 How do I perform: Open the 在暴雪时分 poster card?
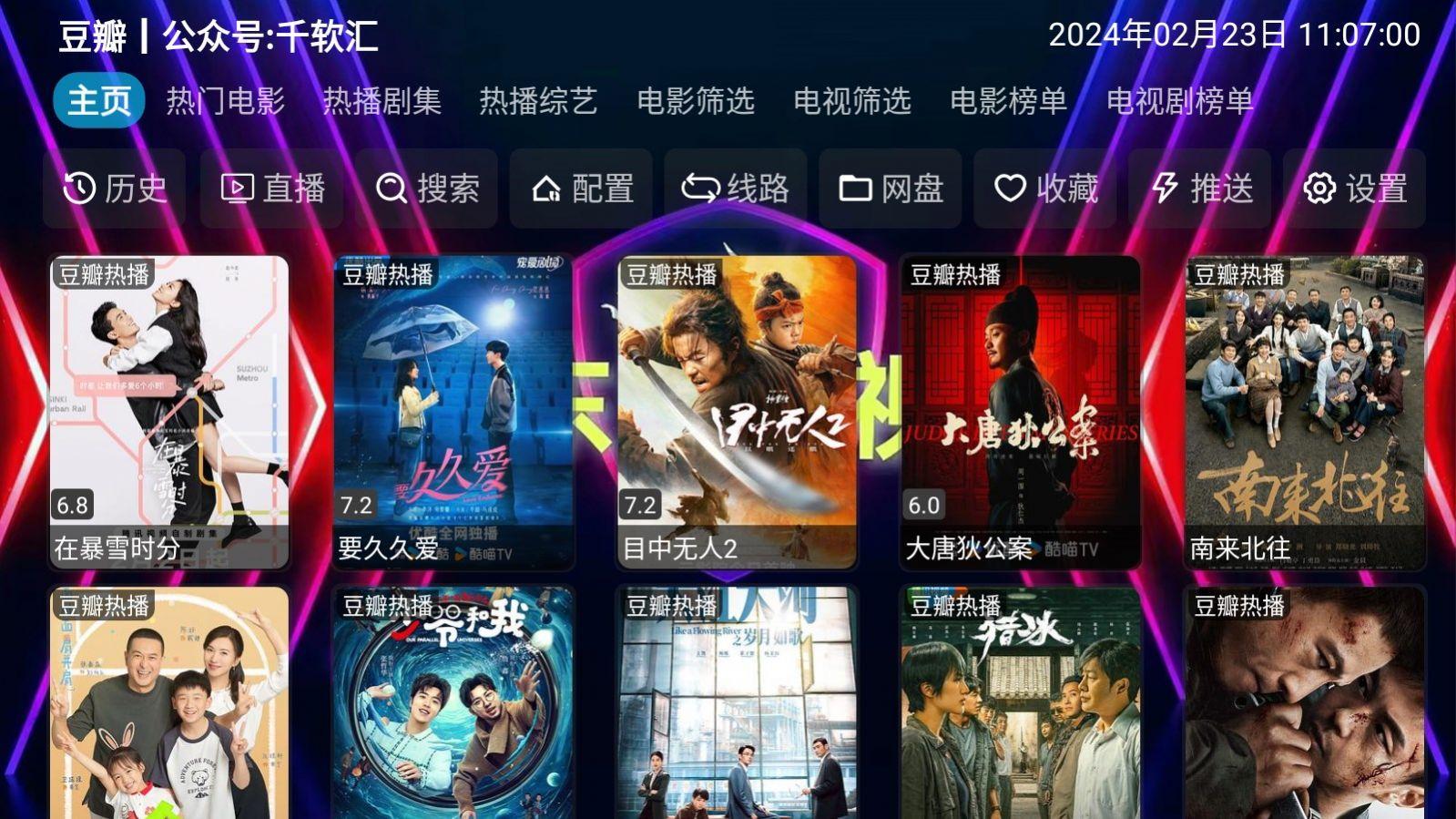click(x=169, y=412)
